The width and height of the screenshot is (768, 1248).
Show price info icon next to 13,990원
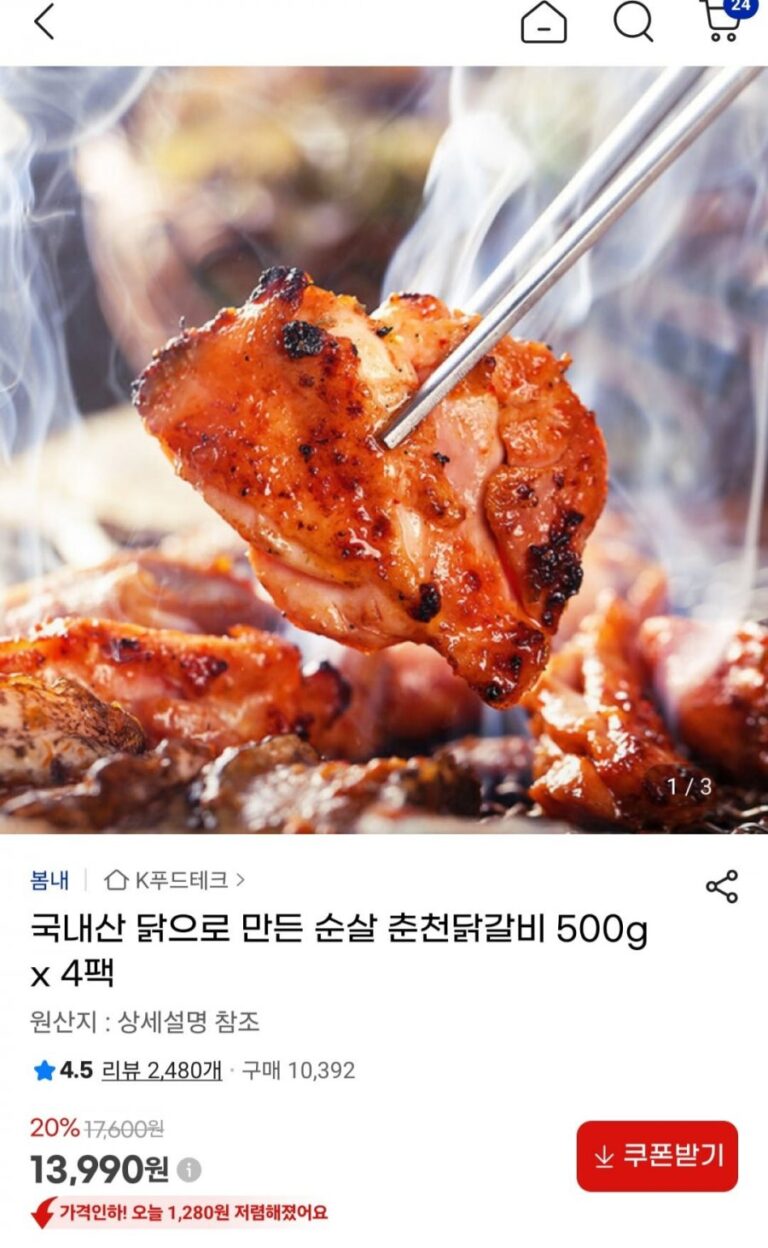pos(189,1169)
